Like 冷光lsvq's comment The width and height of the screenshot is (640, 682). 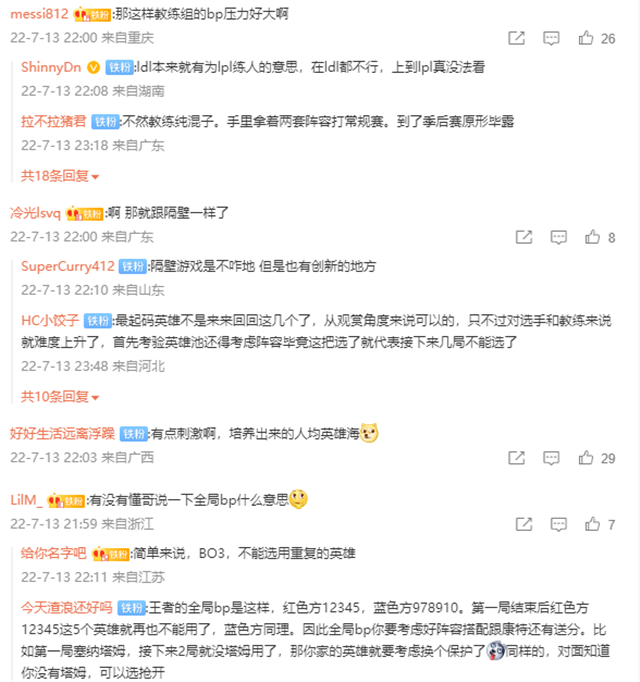point(592,237)
